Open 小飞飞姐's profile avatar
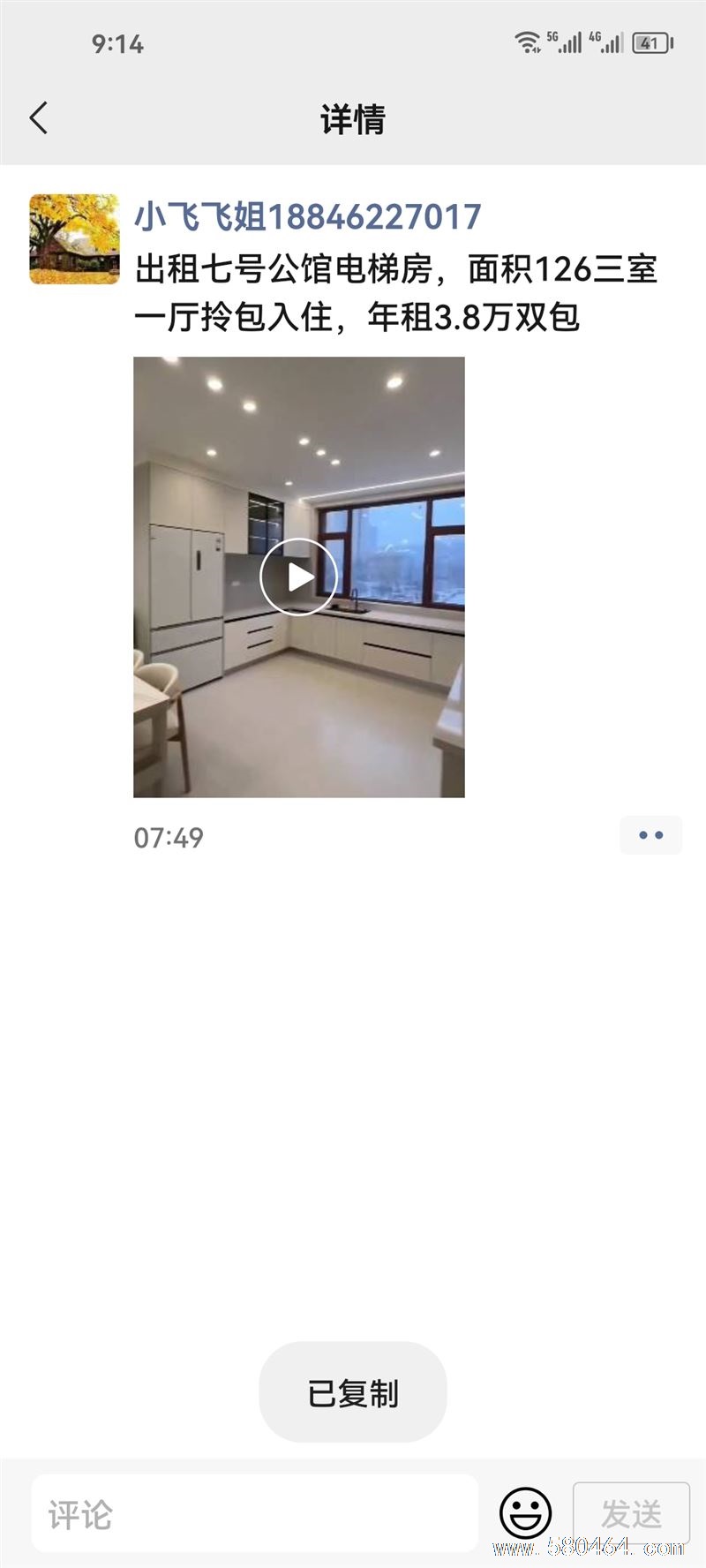The width and height of the screenshot is (706, 1568). coord(74,239)
